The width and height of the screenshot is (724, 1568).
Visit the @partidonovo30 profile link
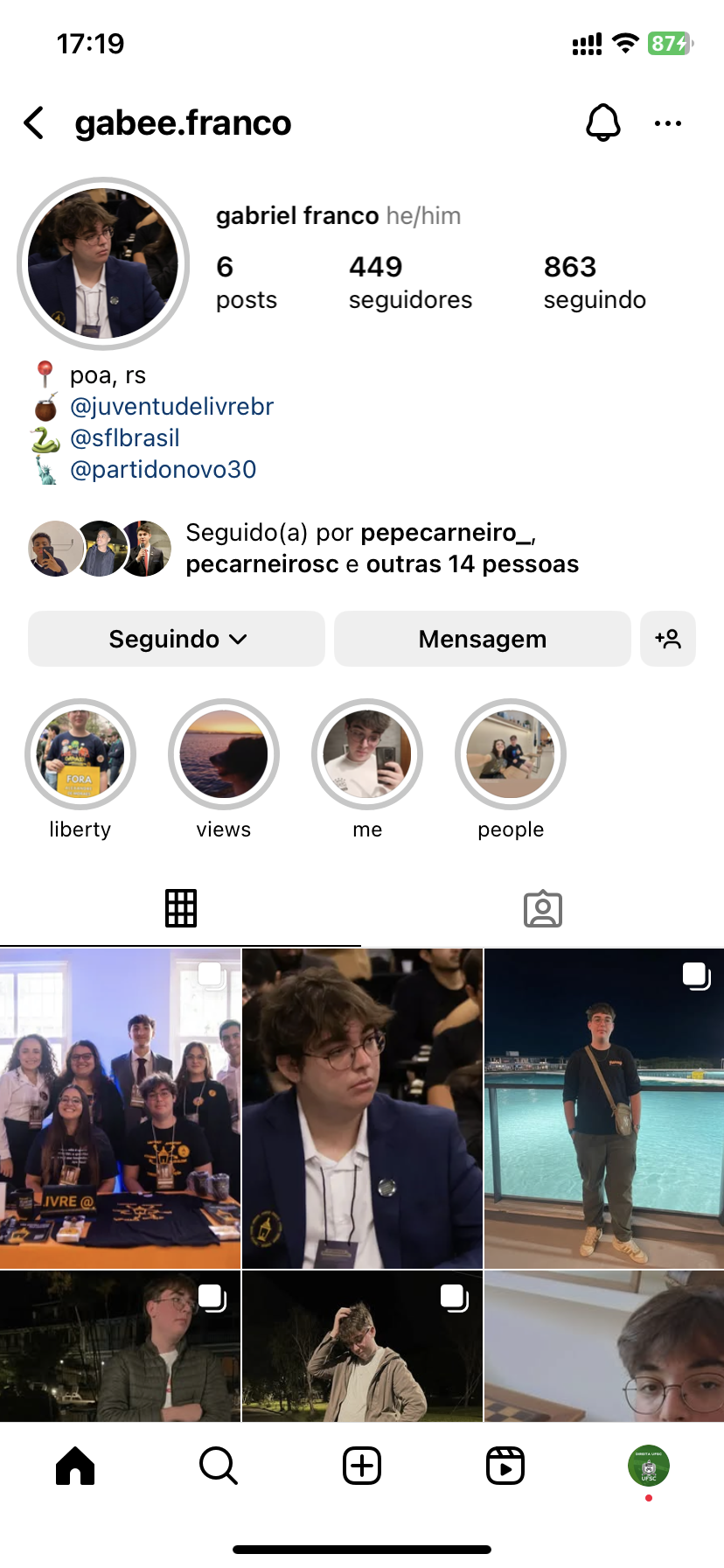click(163, 470)
